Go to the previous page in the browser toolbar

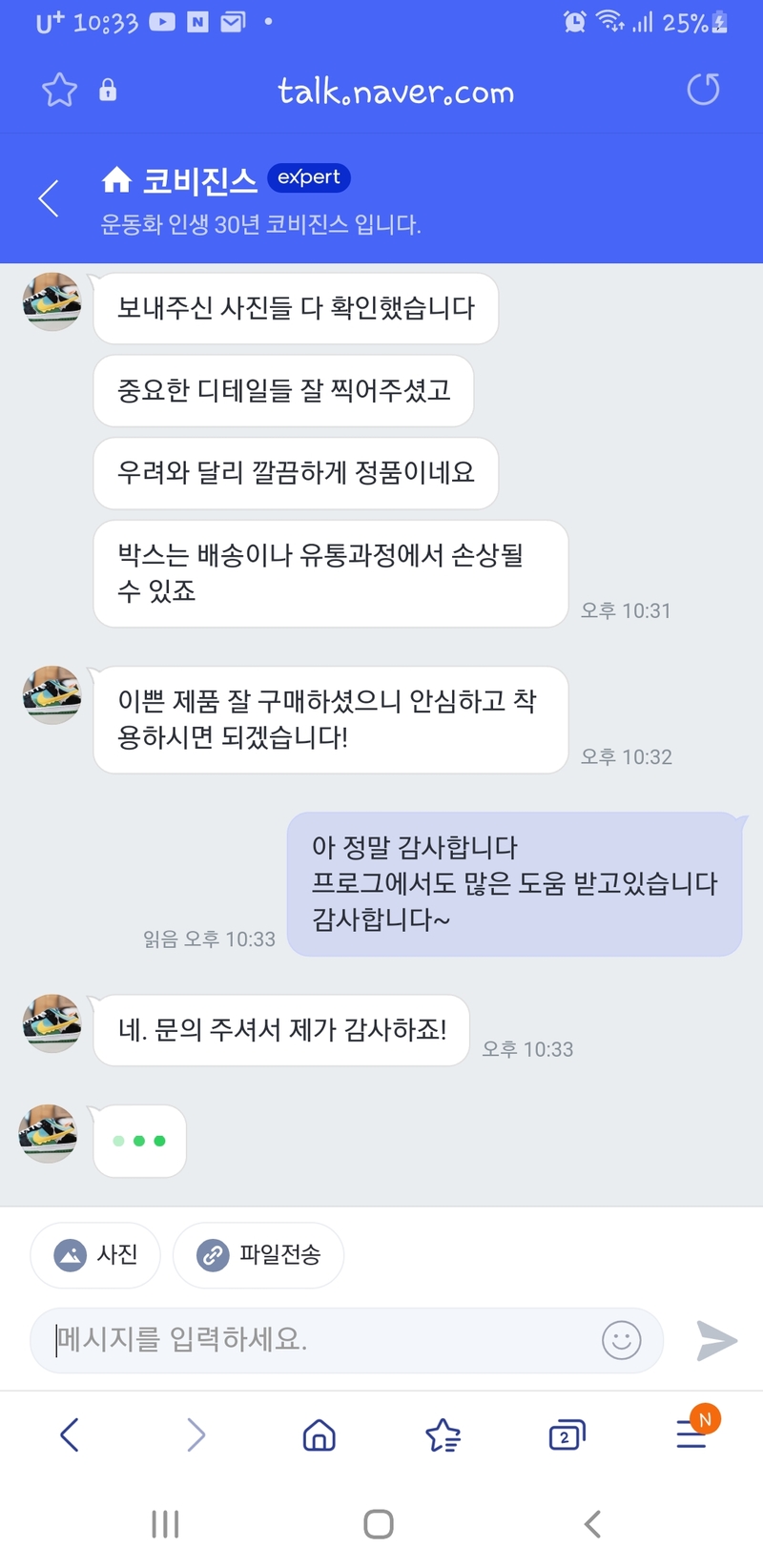[x=70, y=1434]
